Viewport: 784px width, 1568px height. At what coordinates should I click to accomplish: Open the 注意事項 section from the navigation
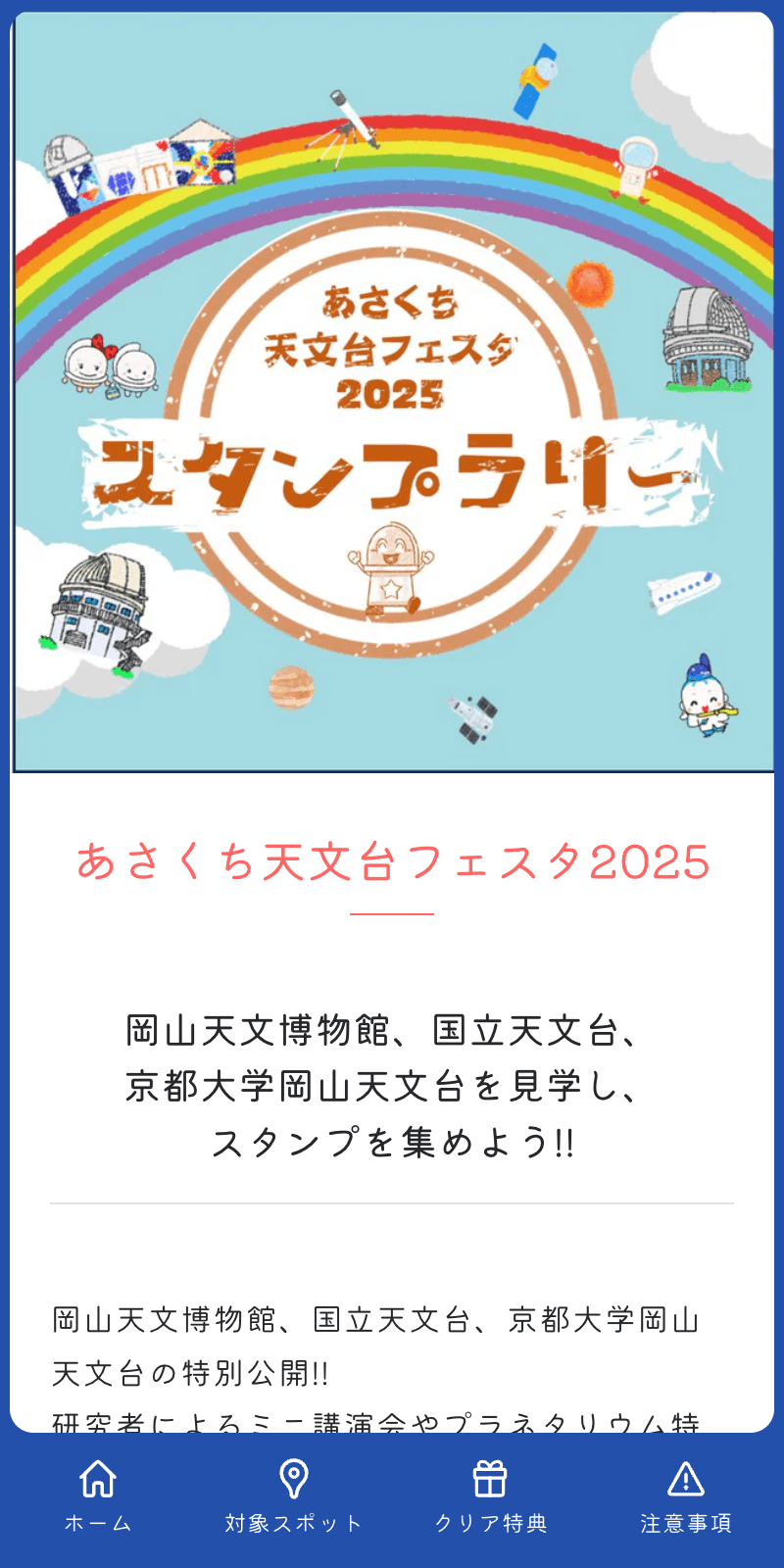(685, 1494)
